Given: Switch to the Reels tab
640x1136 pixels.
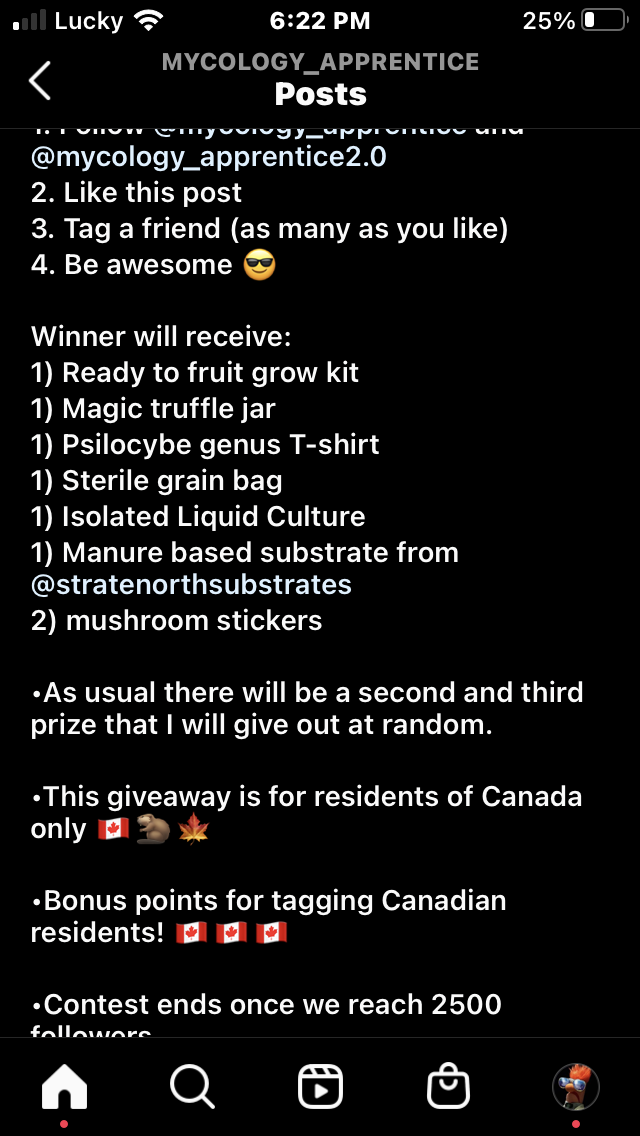Looking at the screenshot, I should pyautogui.click(x=320, y=1086).
